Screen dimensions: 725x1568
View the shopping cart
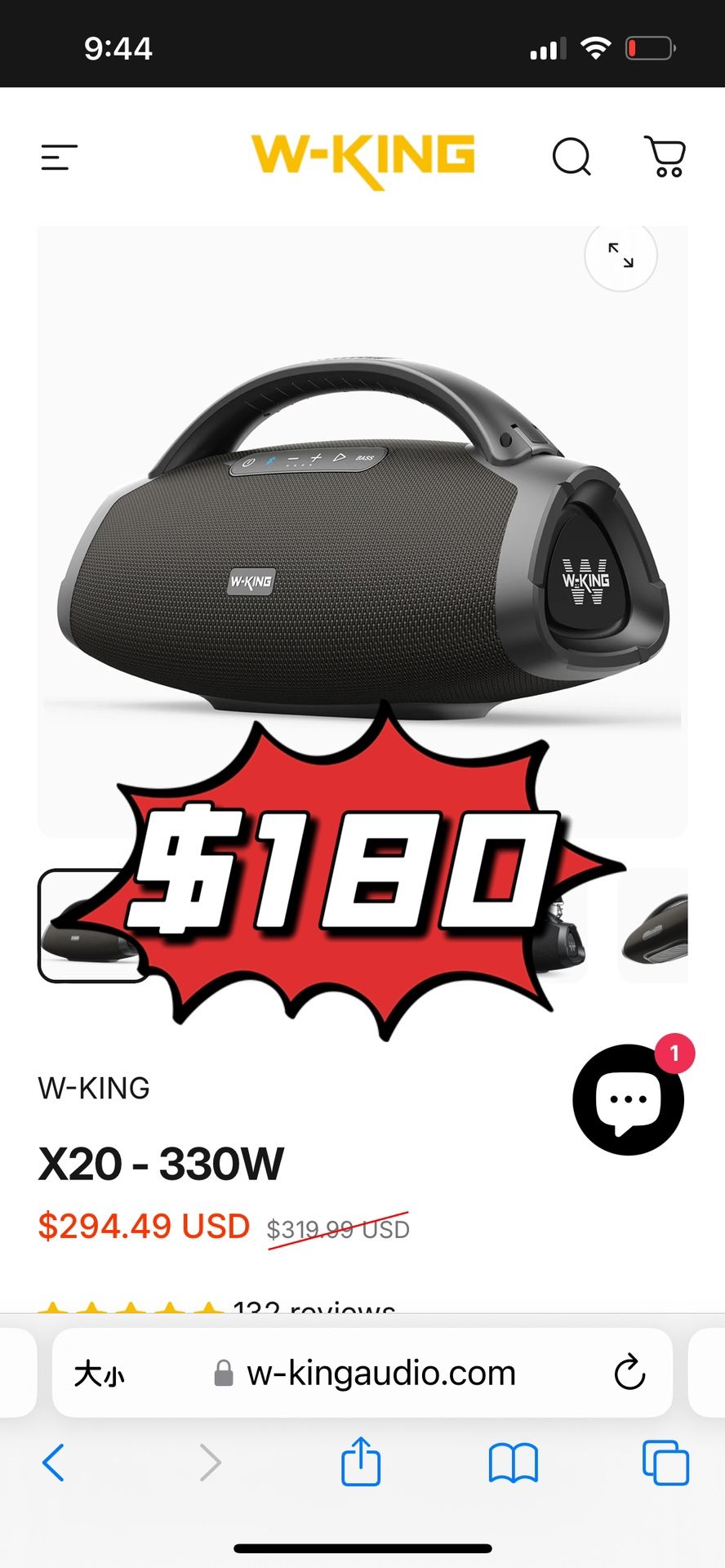tap(665, 157)
